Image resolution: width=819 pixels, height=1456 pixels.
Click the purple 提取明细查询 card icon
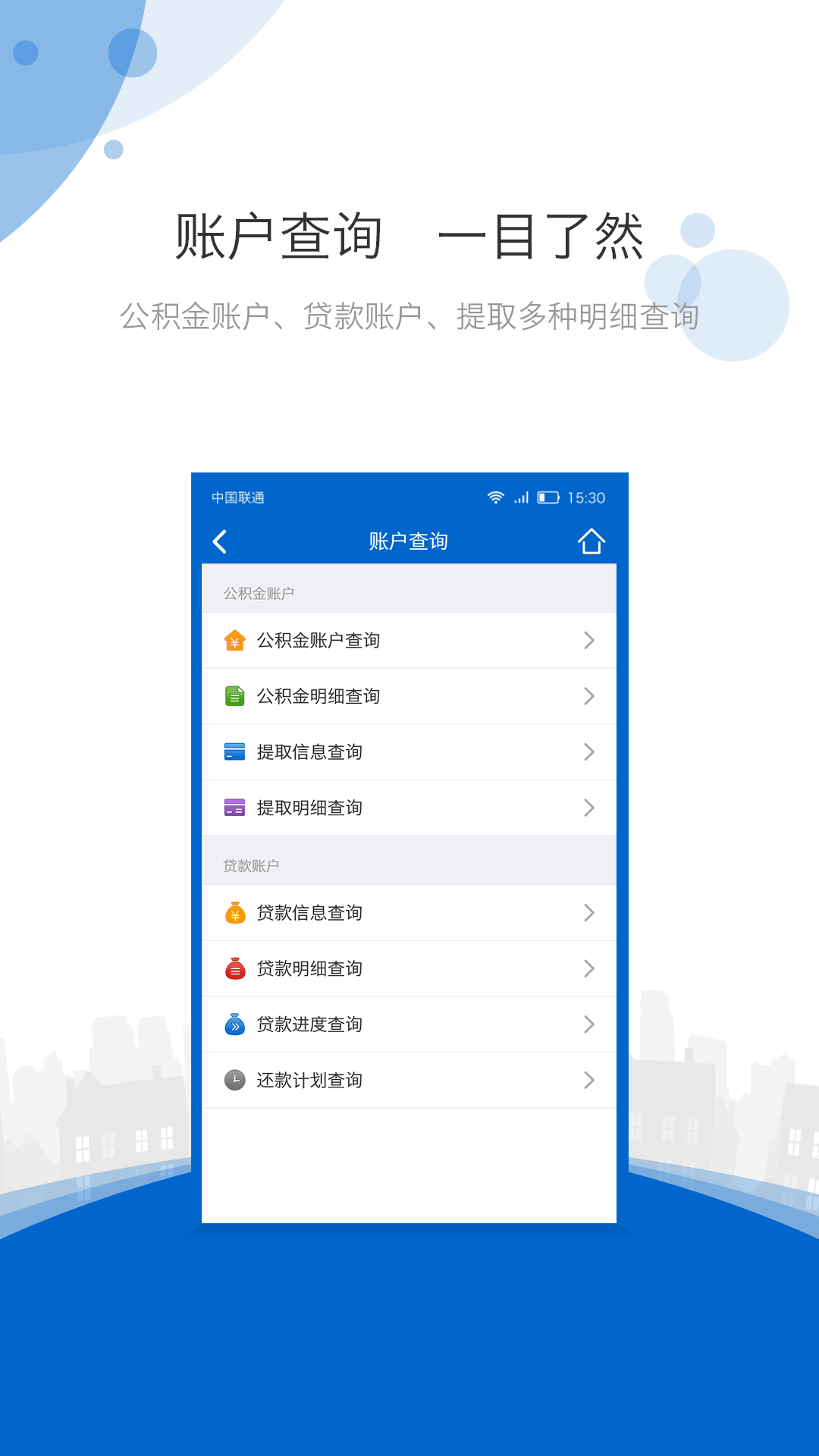tap(234, 808)
